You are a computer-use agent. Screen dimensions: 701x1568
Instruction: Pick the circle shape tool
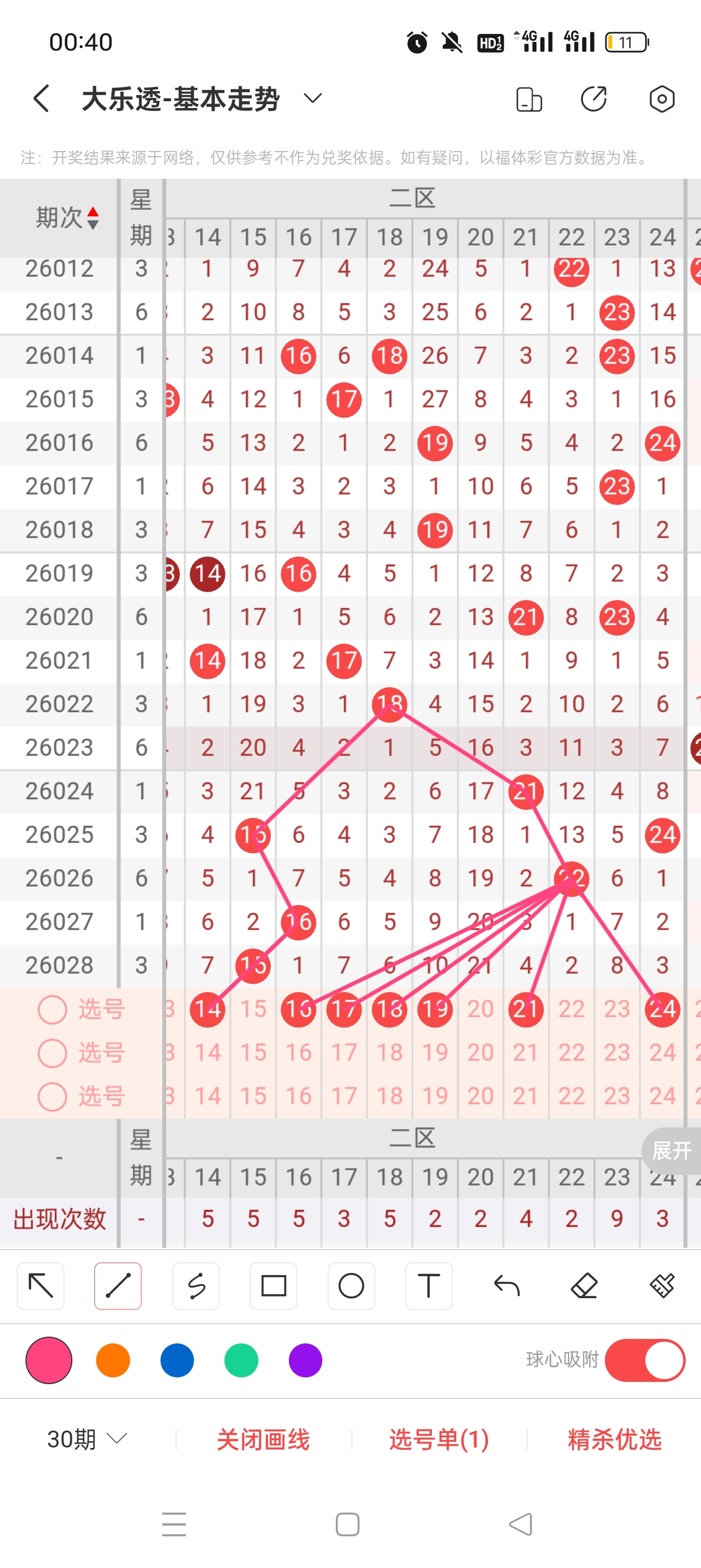click(351, 1286)
